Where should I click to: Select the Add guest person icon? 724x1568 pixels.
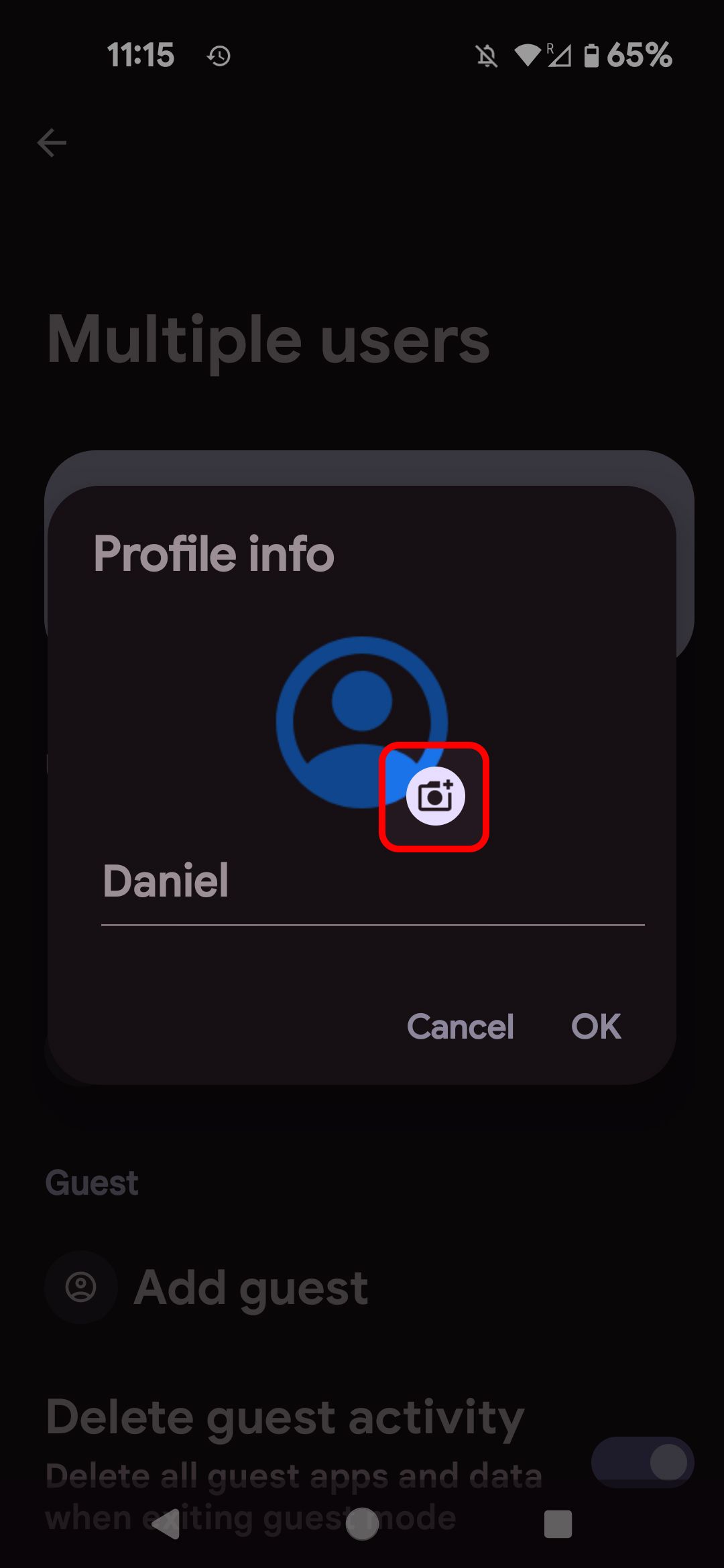coord(80,1287)
